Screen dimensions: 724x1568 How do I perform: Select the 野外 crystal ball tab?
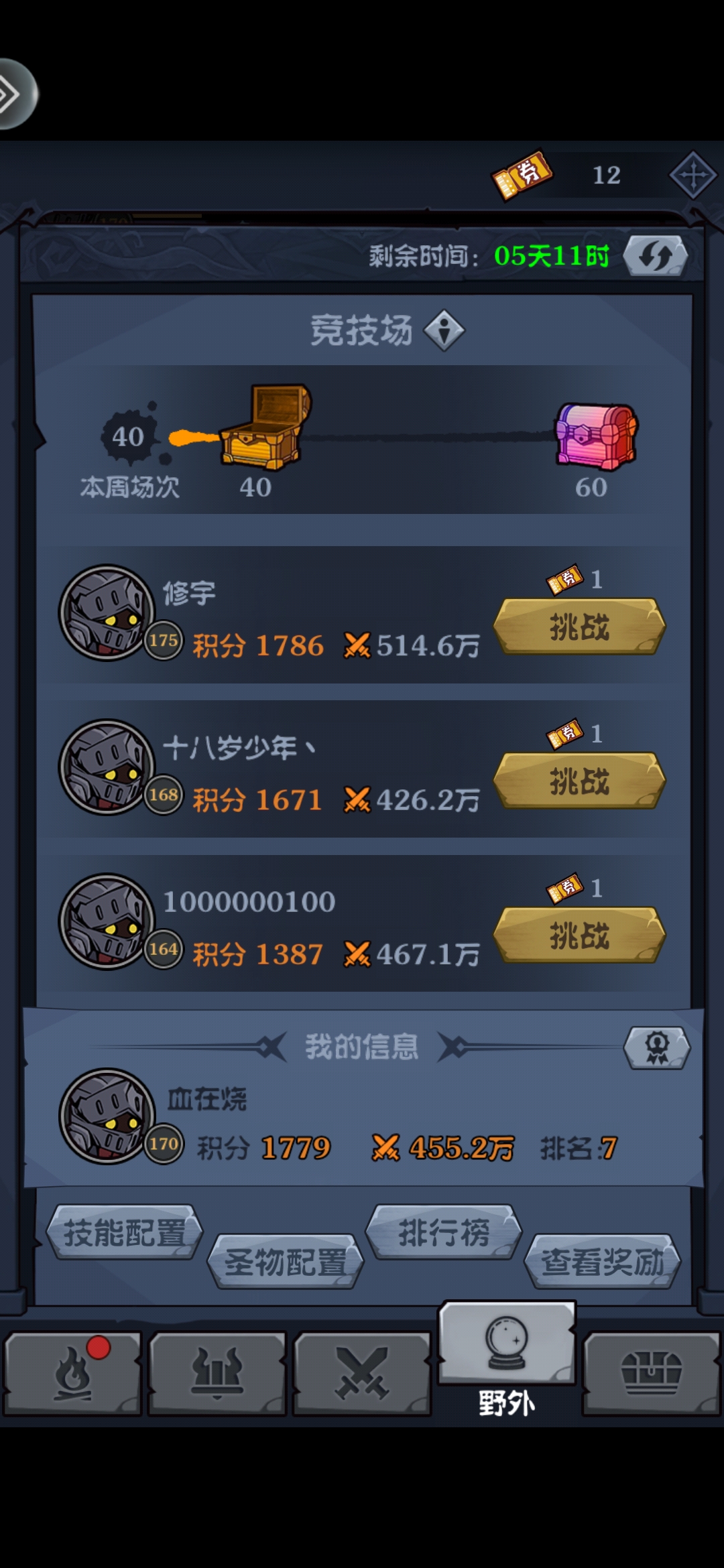[x=507, y=1354]
